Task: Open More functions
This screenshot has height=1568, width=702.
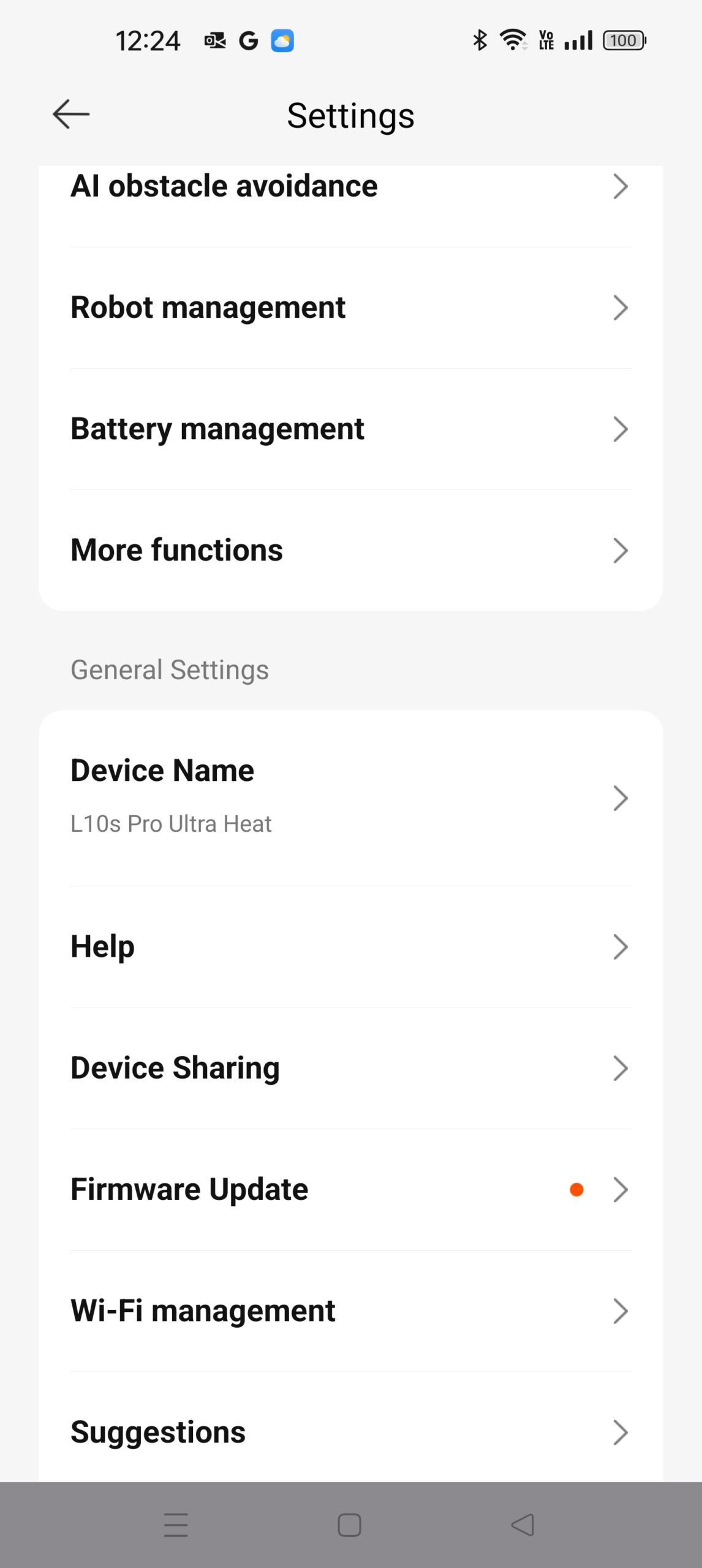Action: point(350,550)
